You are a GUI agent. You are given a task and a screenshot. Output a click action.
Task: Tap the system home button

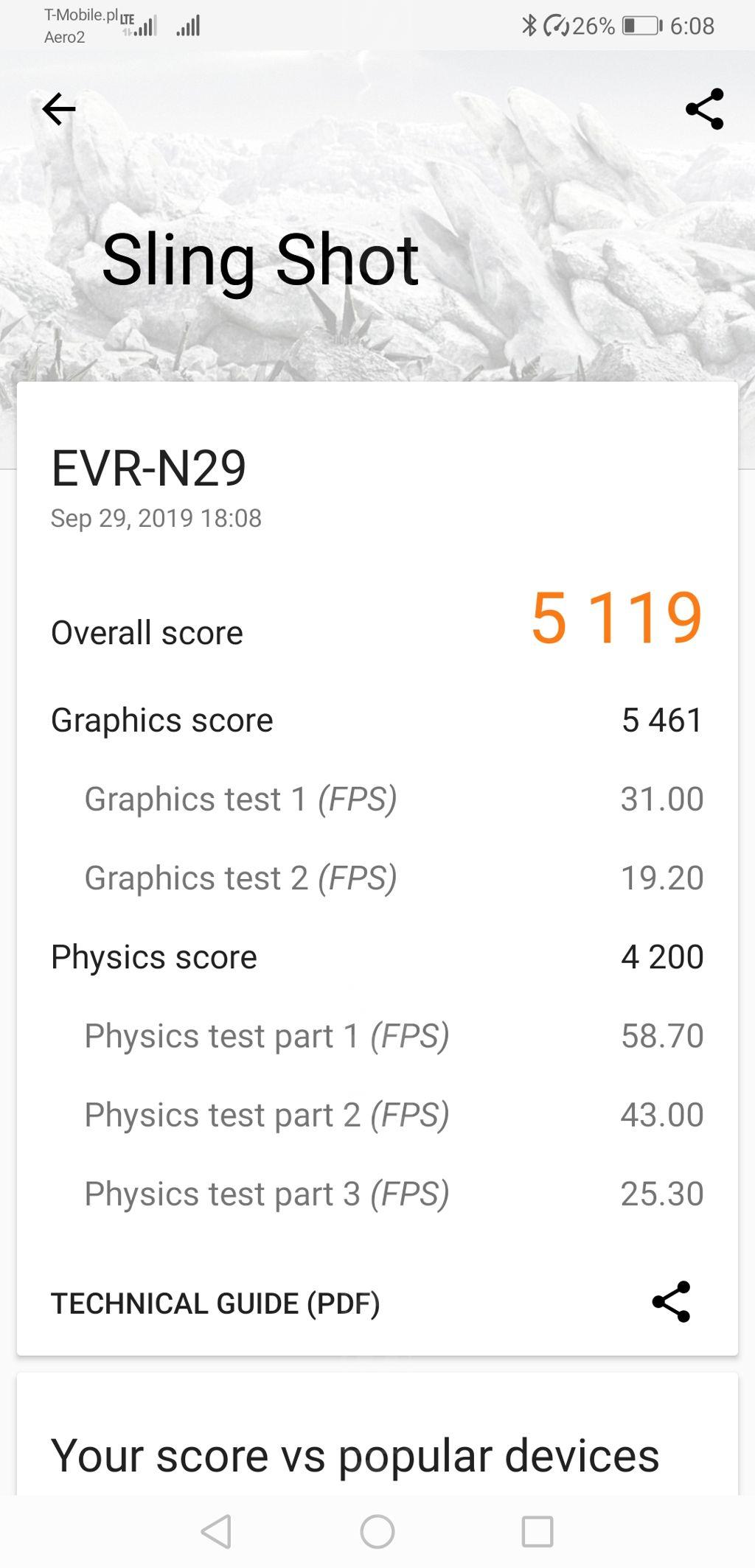[377, 1531]
